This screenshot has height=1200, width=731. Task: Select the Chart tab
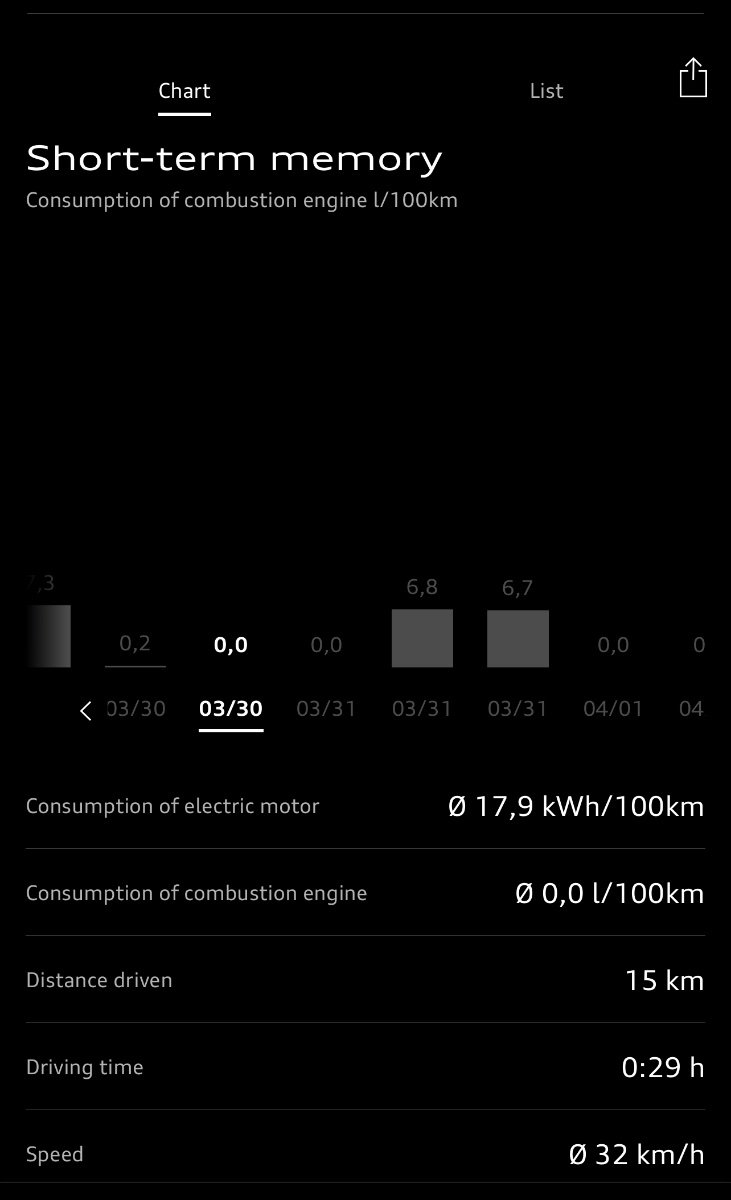[184, 91]
